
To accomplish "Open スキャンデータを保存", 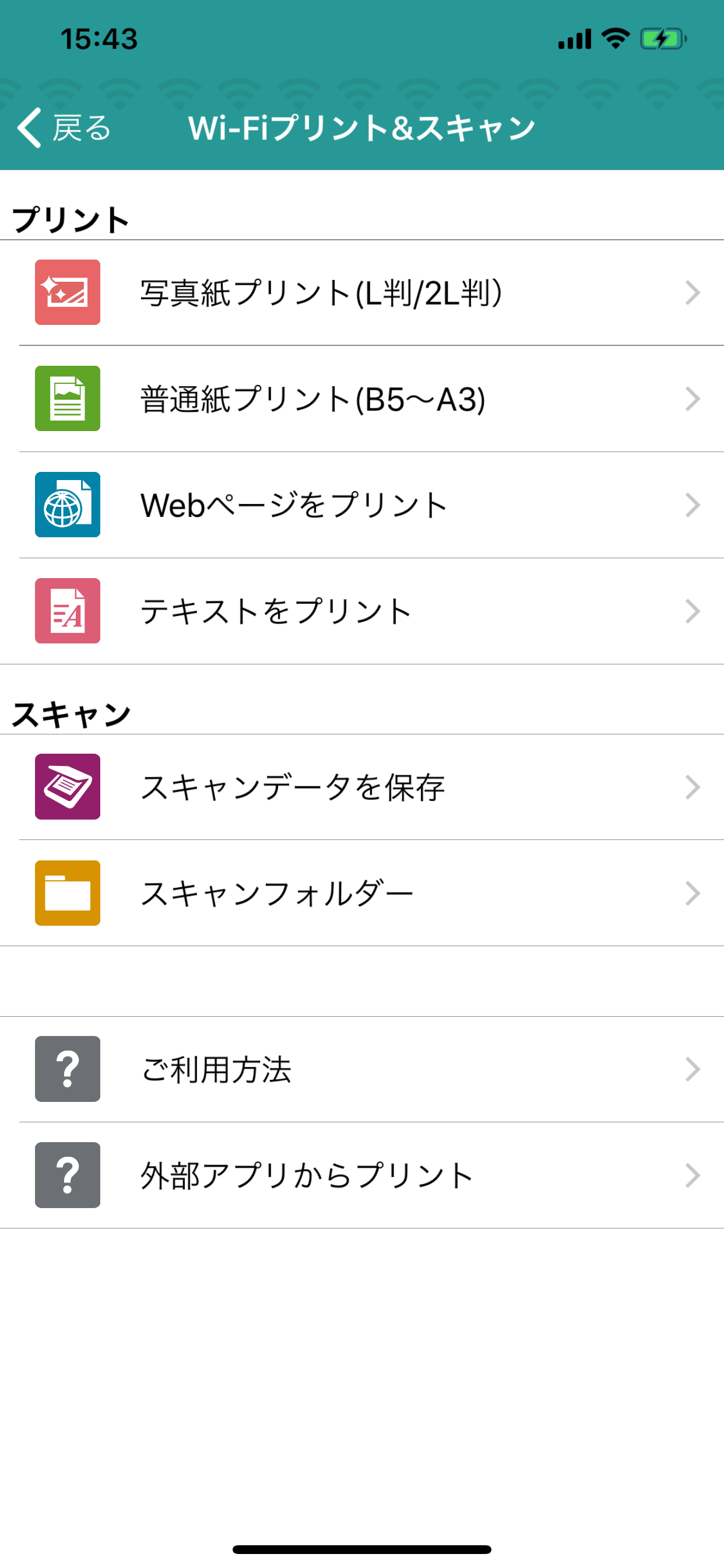I will tap(362, 787).
